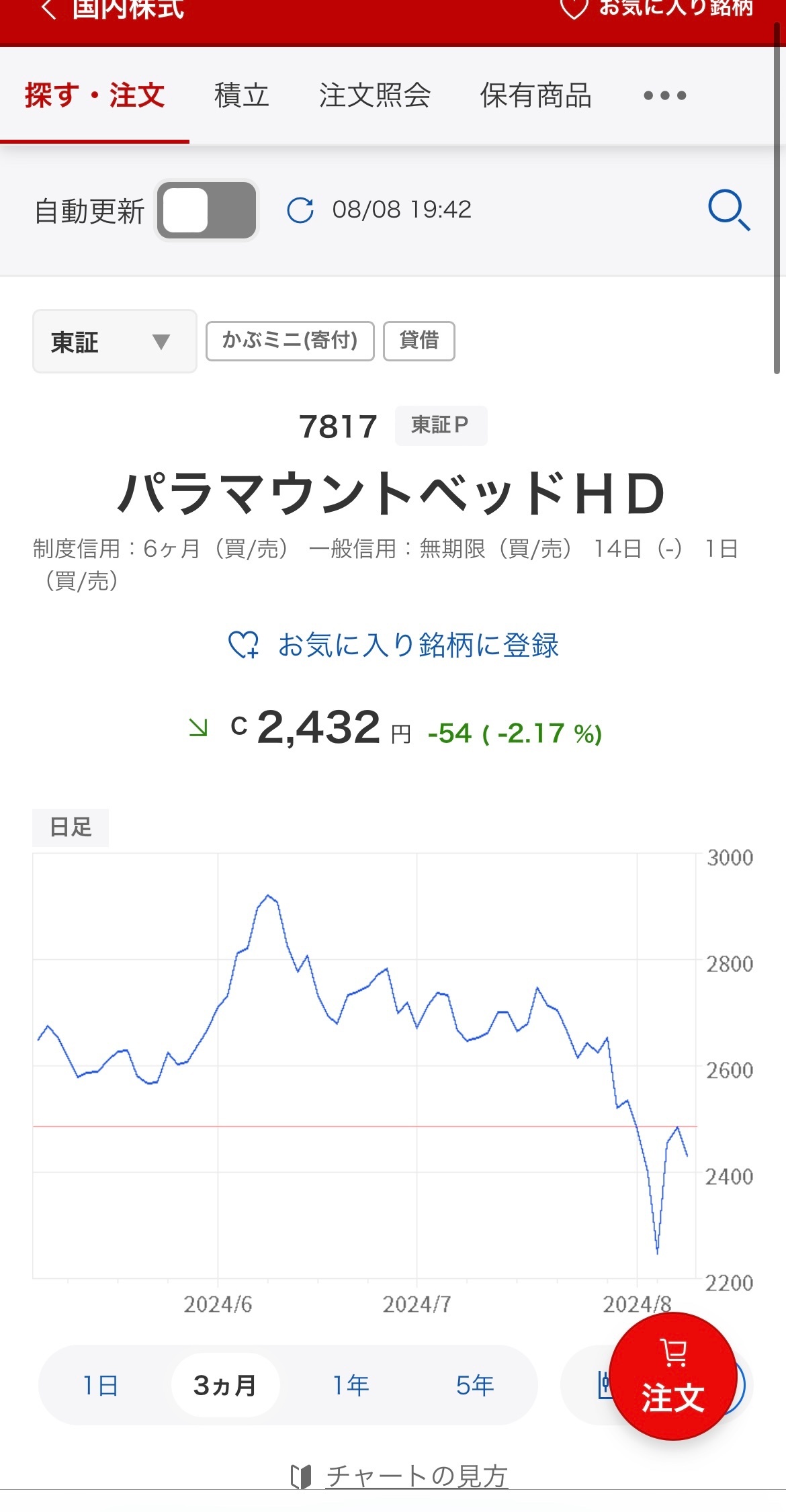
Task: Open stock search magnifier icon
Action: point(729,210)
